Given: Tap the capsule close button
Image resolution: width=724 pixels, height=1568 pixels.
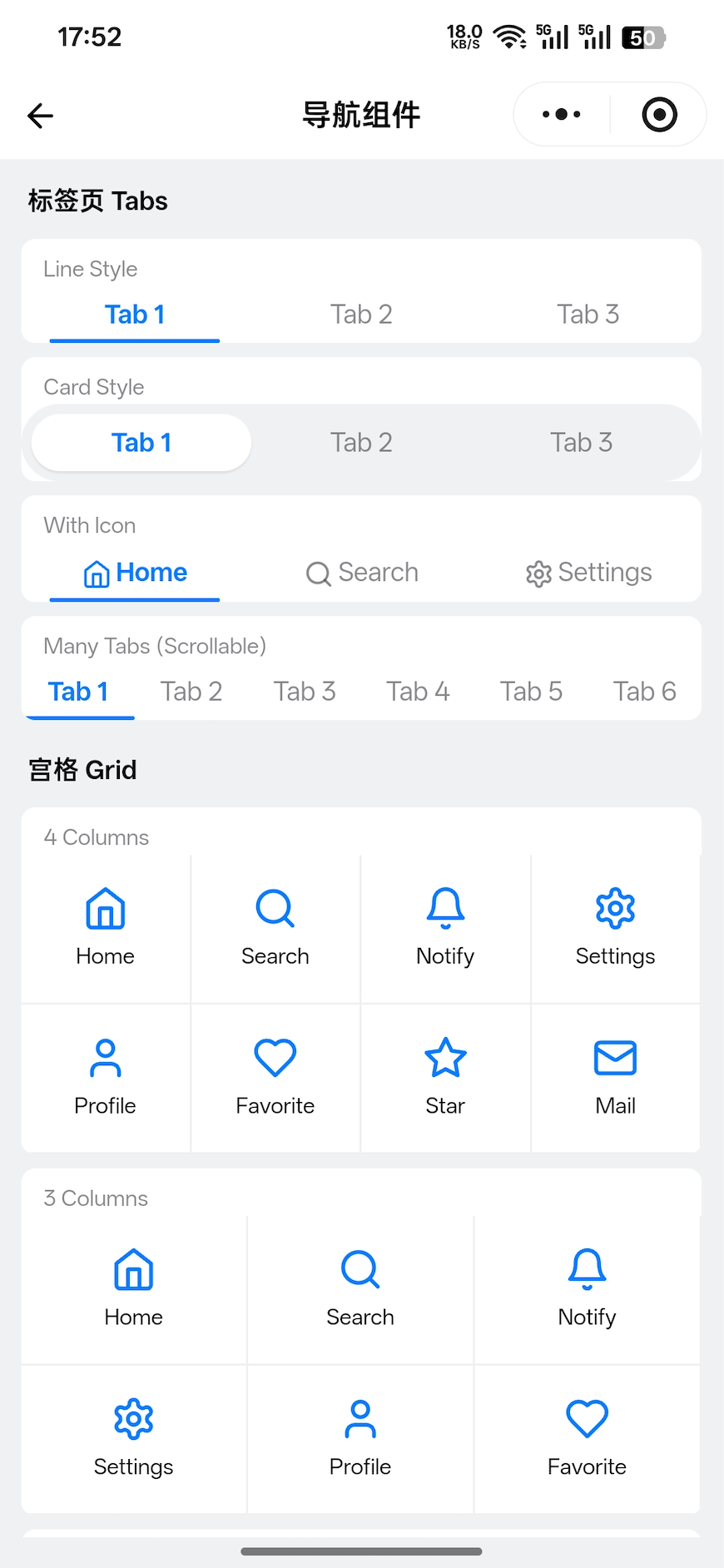Looking at the screenshot, I should point(659,114).
